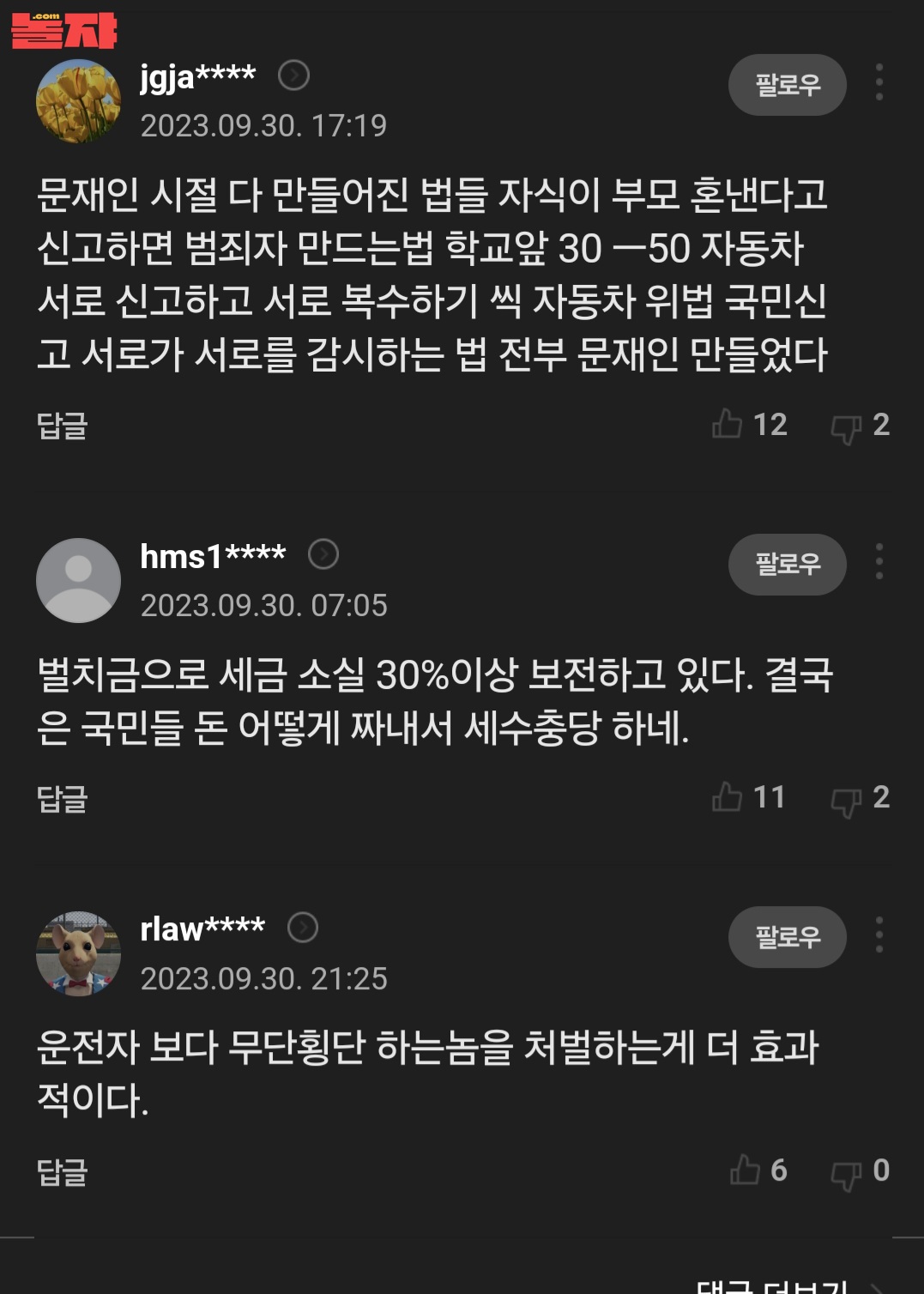Viewport: 924px width, 1294px height.
Task: Follow user hms1****
Action: 787,565
